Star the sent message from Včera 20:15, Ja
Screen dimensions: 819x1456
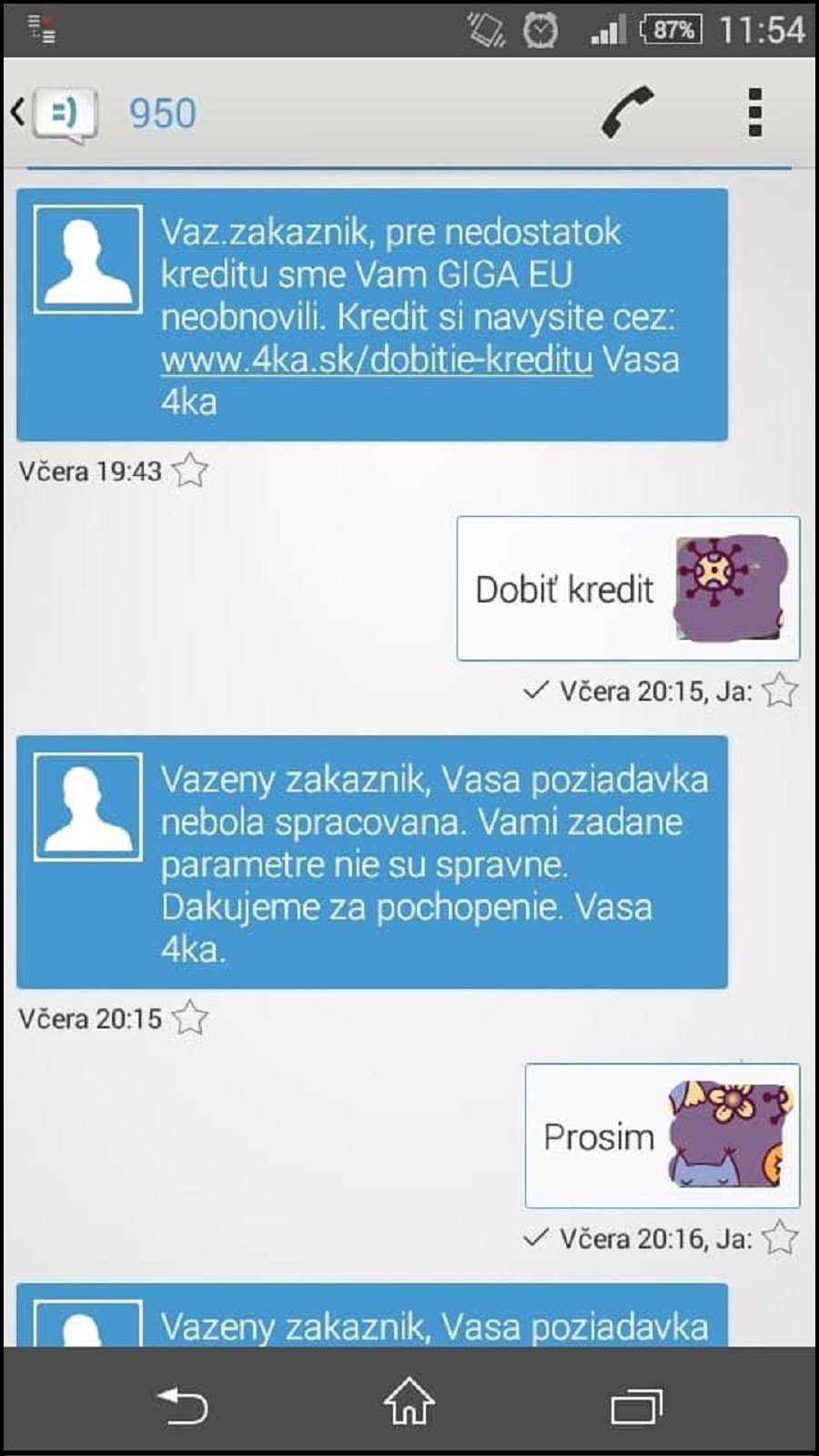[x=780, y=691]
